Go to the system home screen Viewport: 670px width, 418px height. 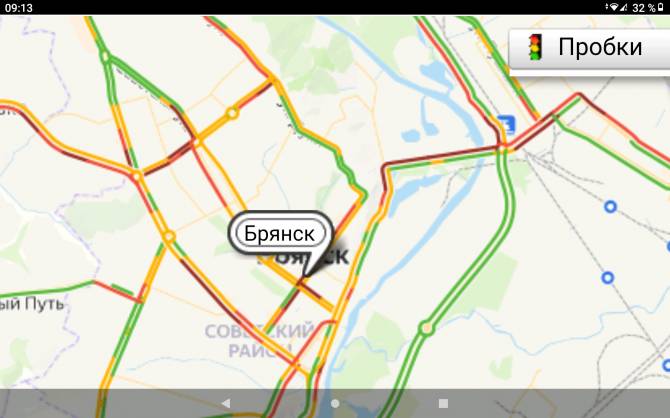(335, 403)
